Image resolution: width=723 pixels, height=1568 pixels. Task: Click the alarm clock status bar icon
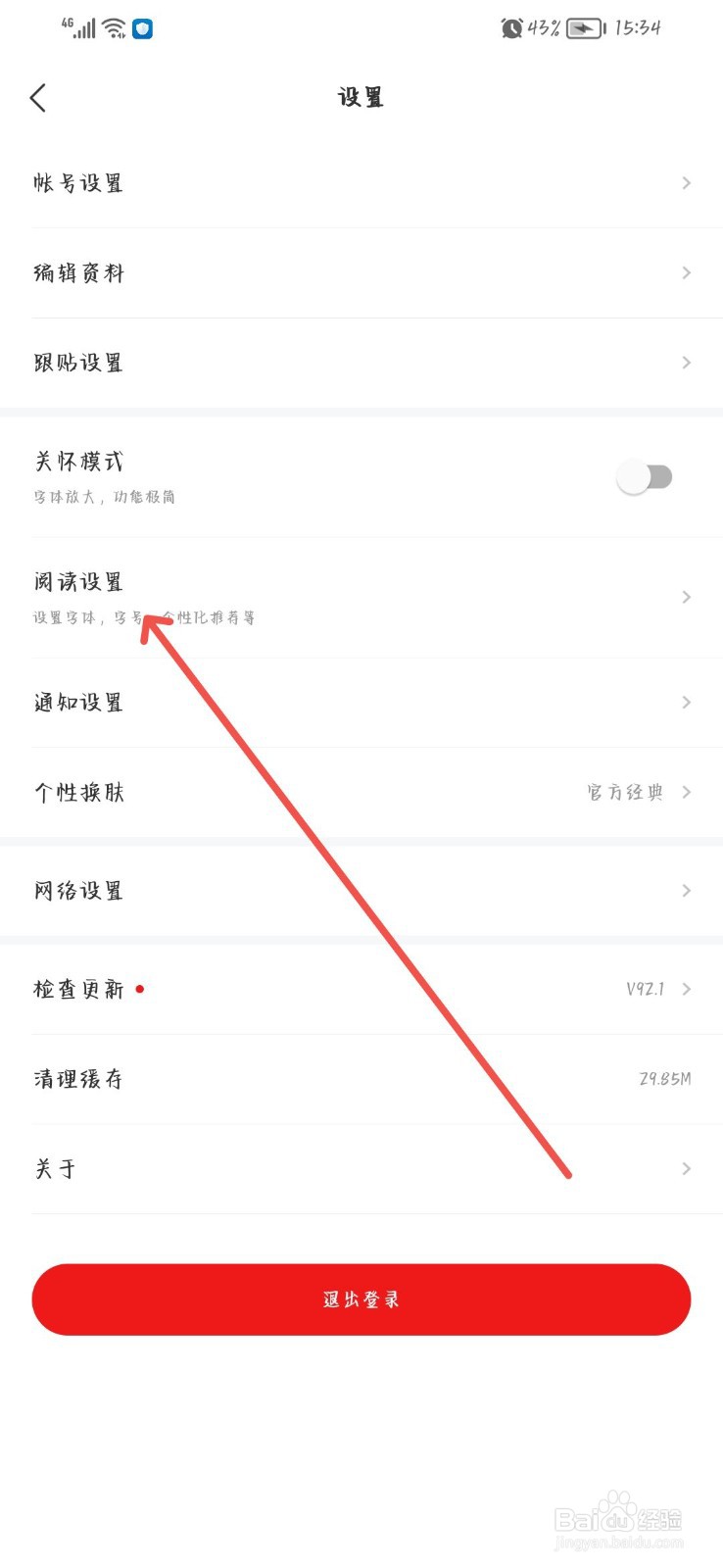(x=511, y=28)
